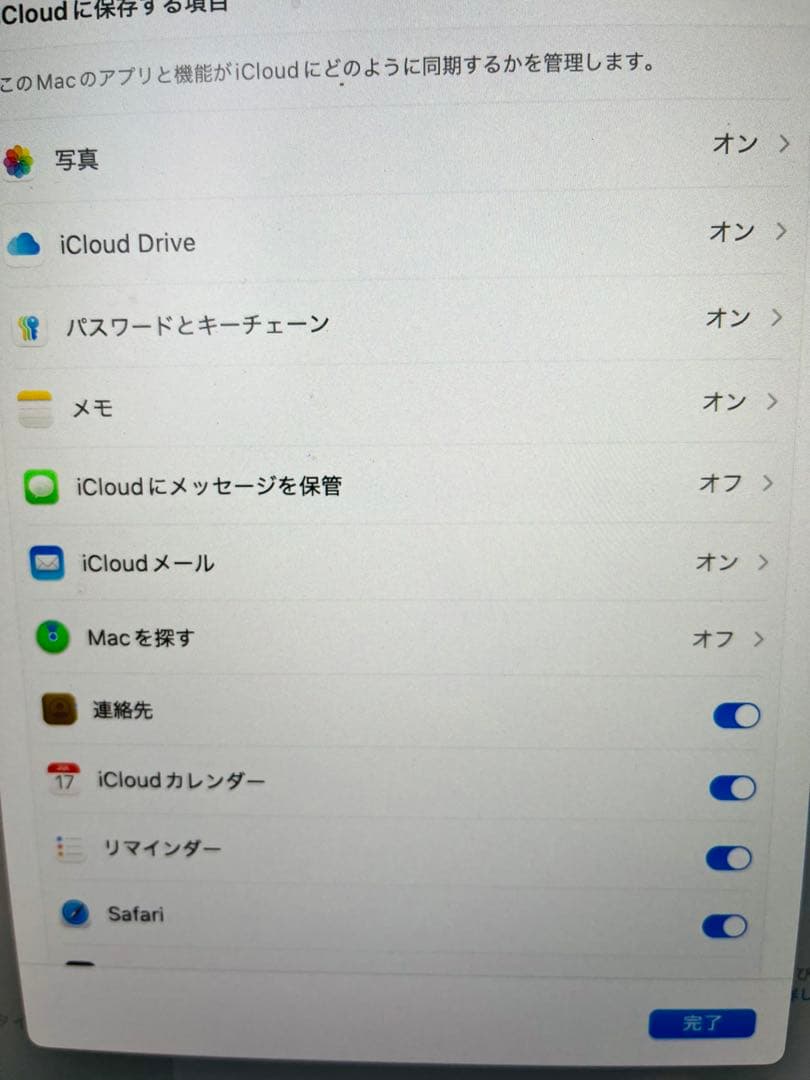Turn off the iCloud カレンダー toggle
The height and width of the screenshot is (1080, 810).
[732, 787]
